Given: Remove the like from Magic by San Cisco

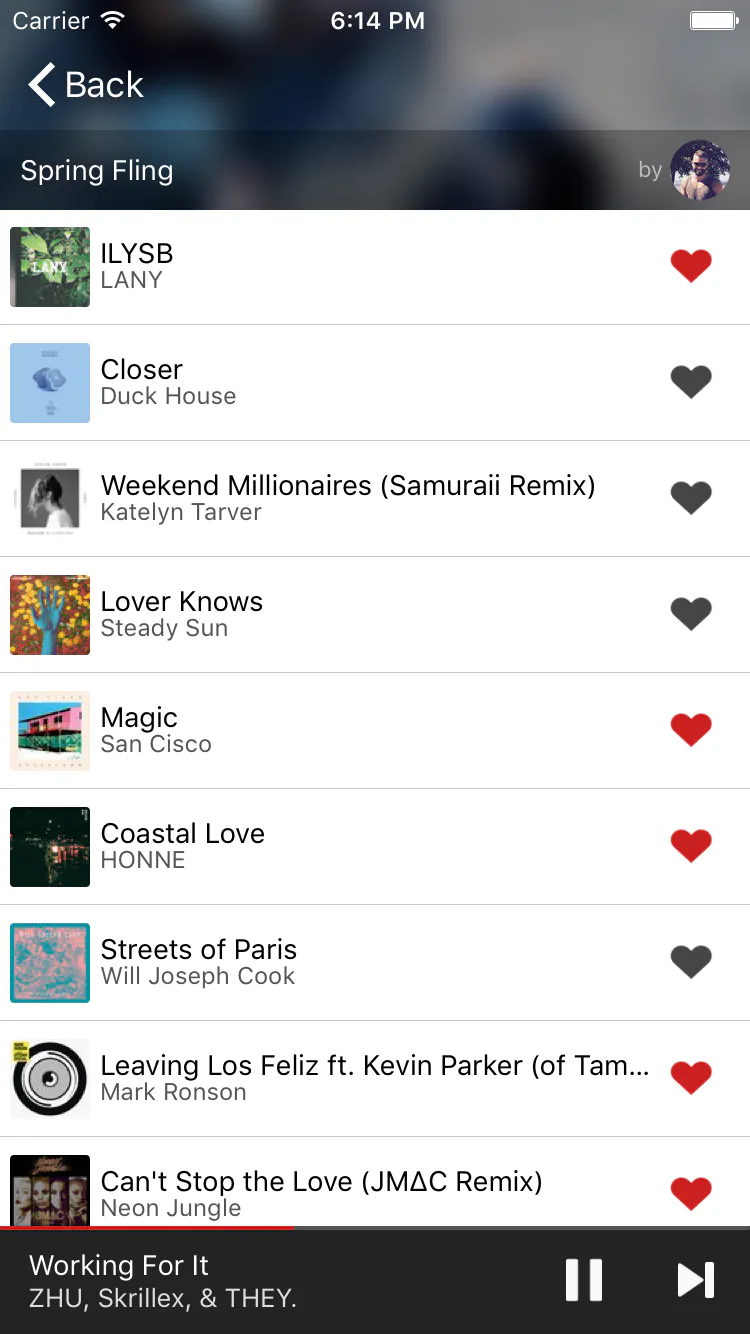Looking at the screenshot, I should [691, 730].
